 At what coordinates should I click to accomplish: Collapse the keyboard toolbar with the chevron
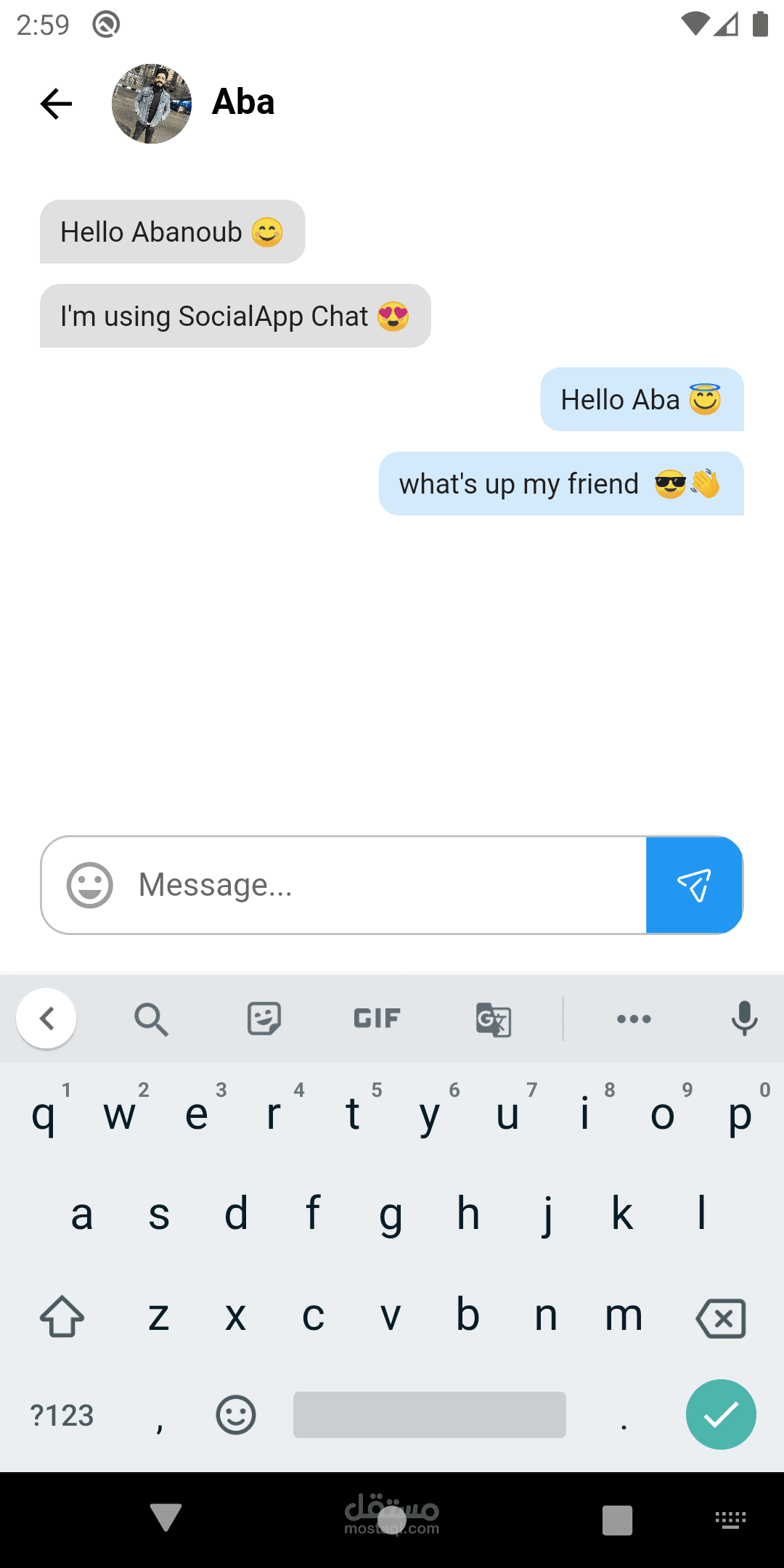point(46,1019)
